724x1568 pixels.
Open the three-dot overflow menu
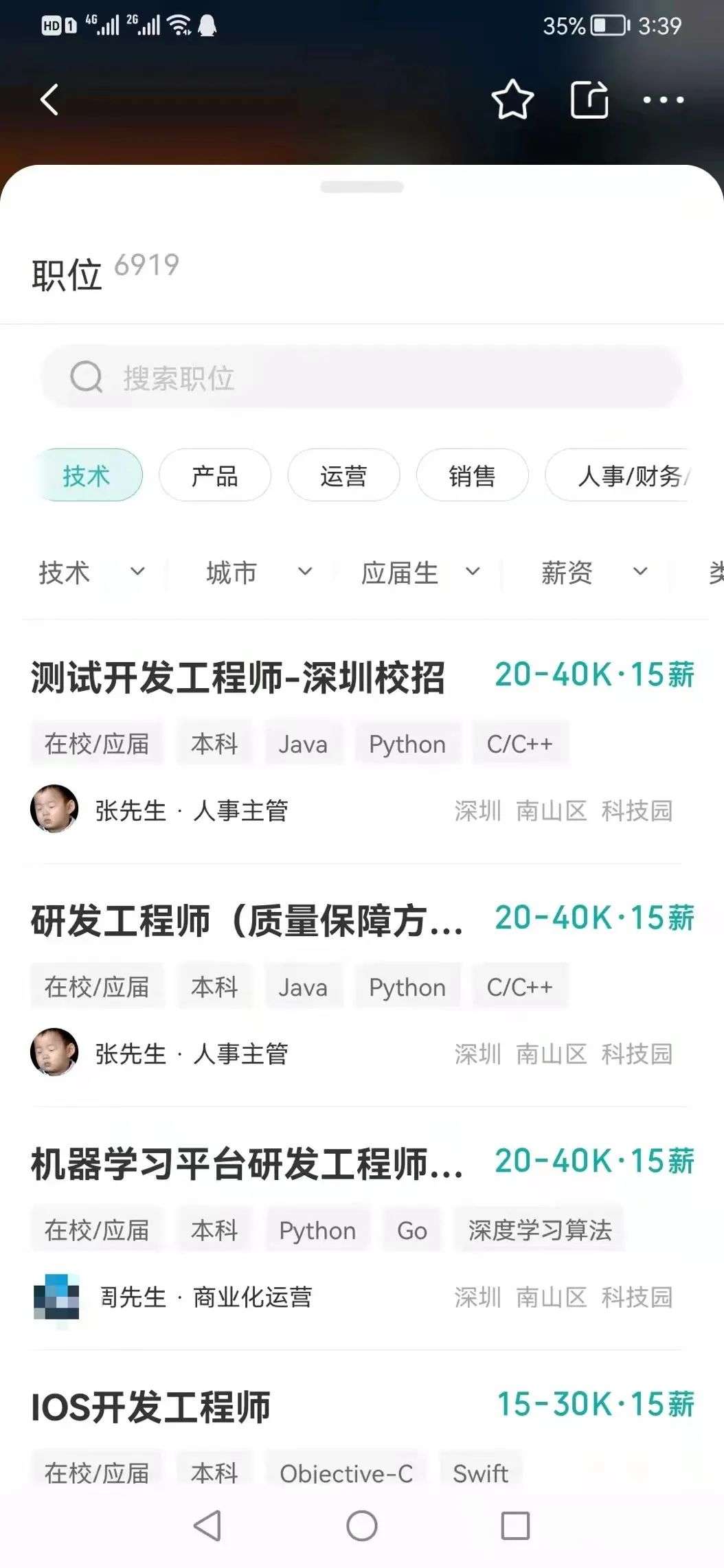pos(663,100)
